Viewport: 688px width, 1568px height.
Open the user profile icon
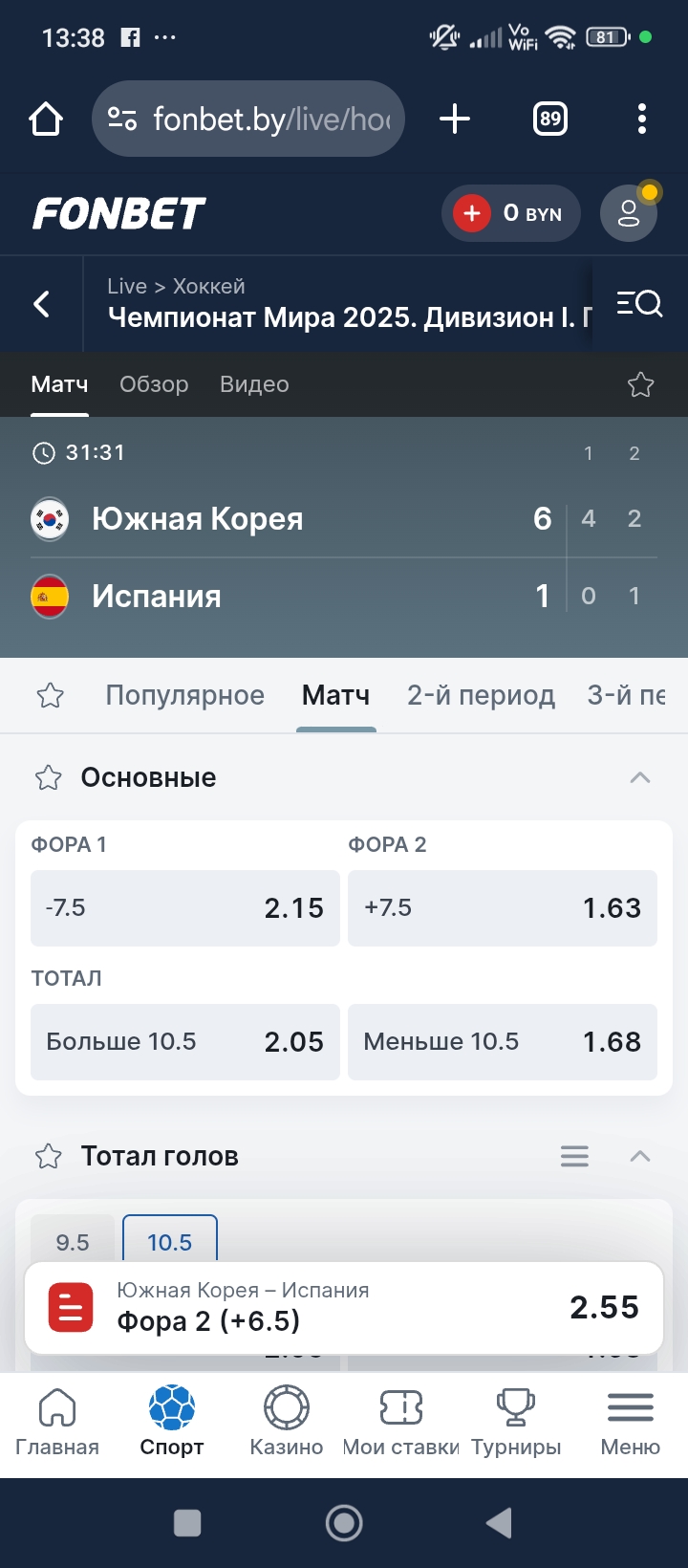[628, 213]
